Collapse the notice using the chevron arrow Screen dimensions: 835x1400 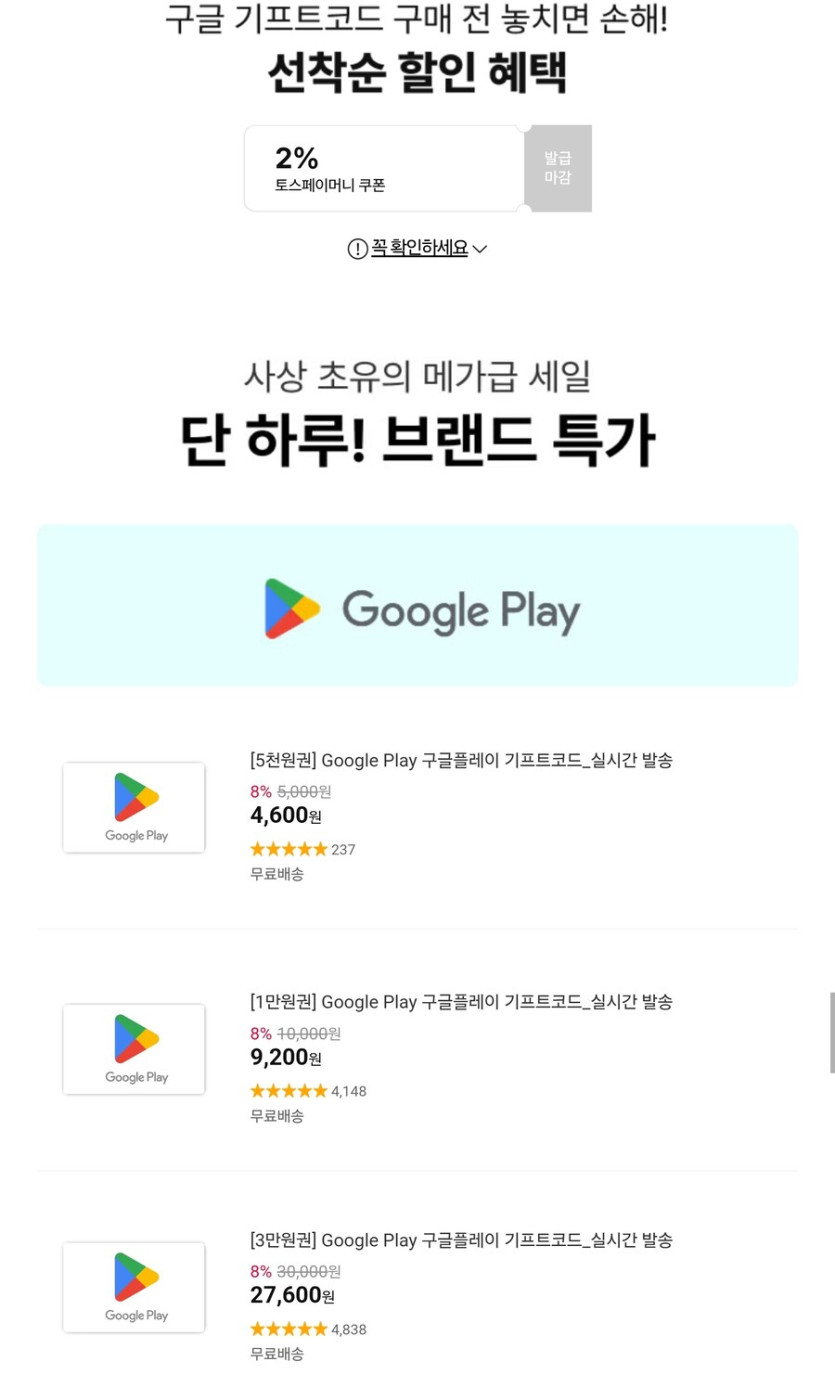pyautogui.click(x=480, y=249)
